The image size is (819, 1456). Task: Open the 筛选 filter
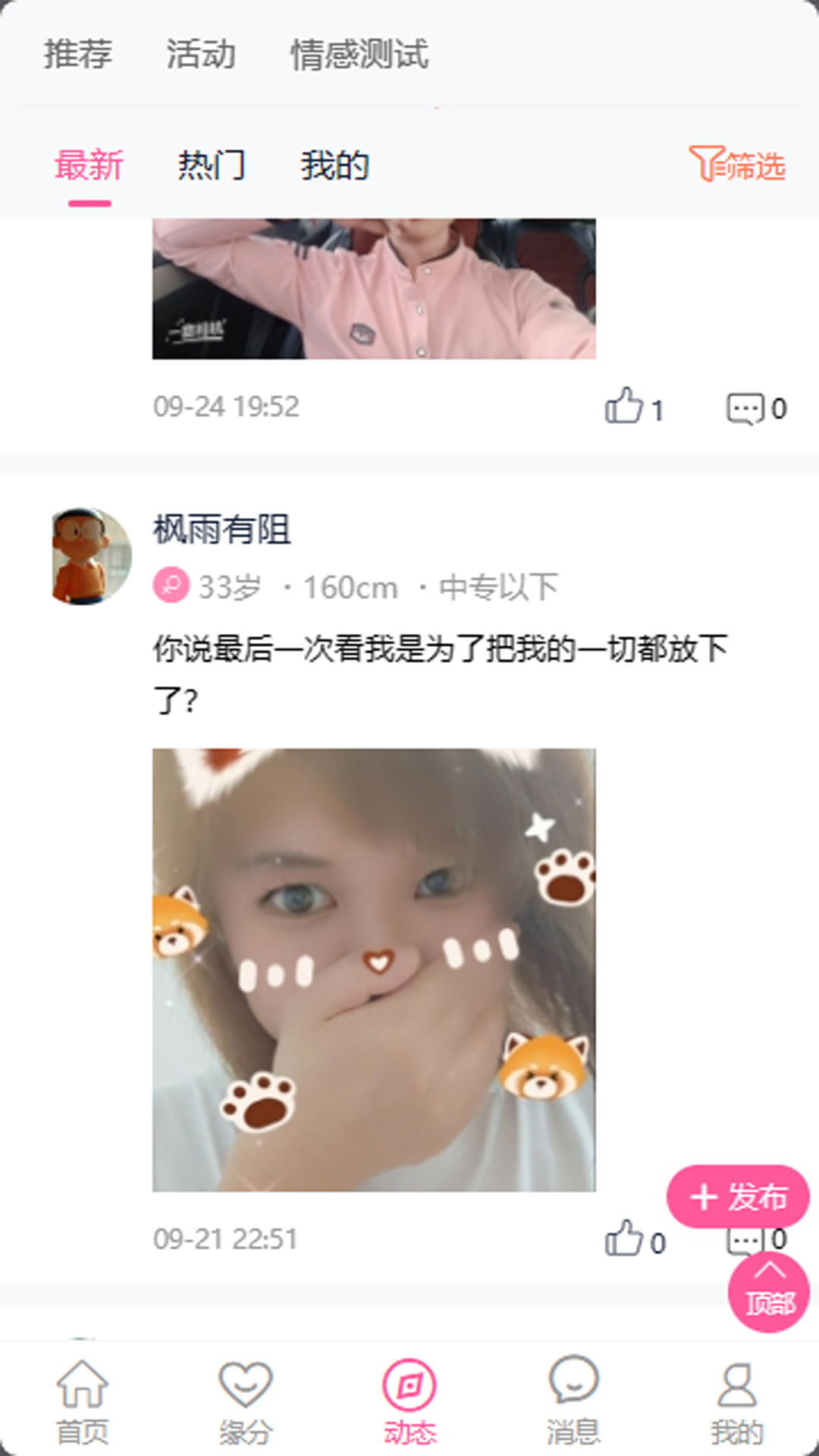click(x=737, y=165)
